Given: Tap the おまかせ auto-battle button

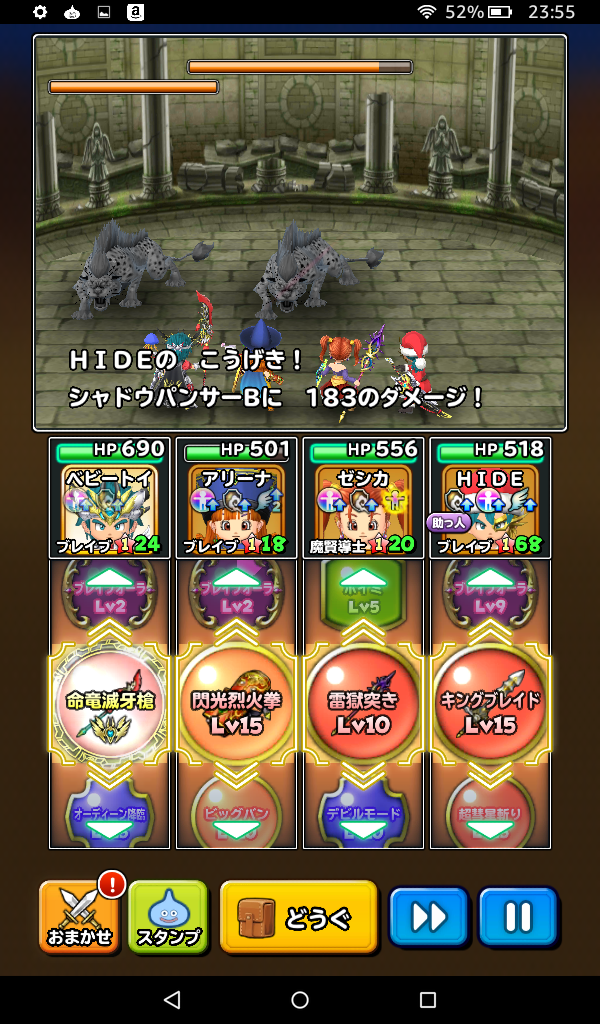Looking at the screenshot, I should click(78, 917).
